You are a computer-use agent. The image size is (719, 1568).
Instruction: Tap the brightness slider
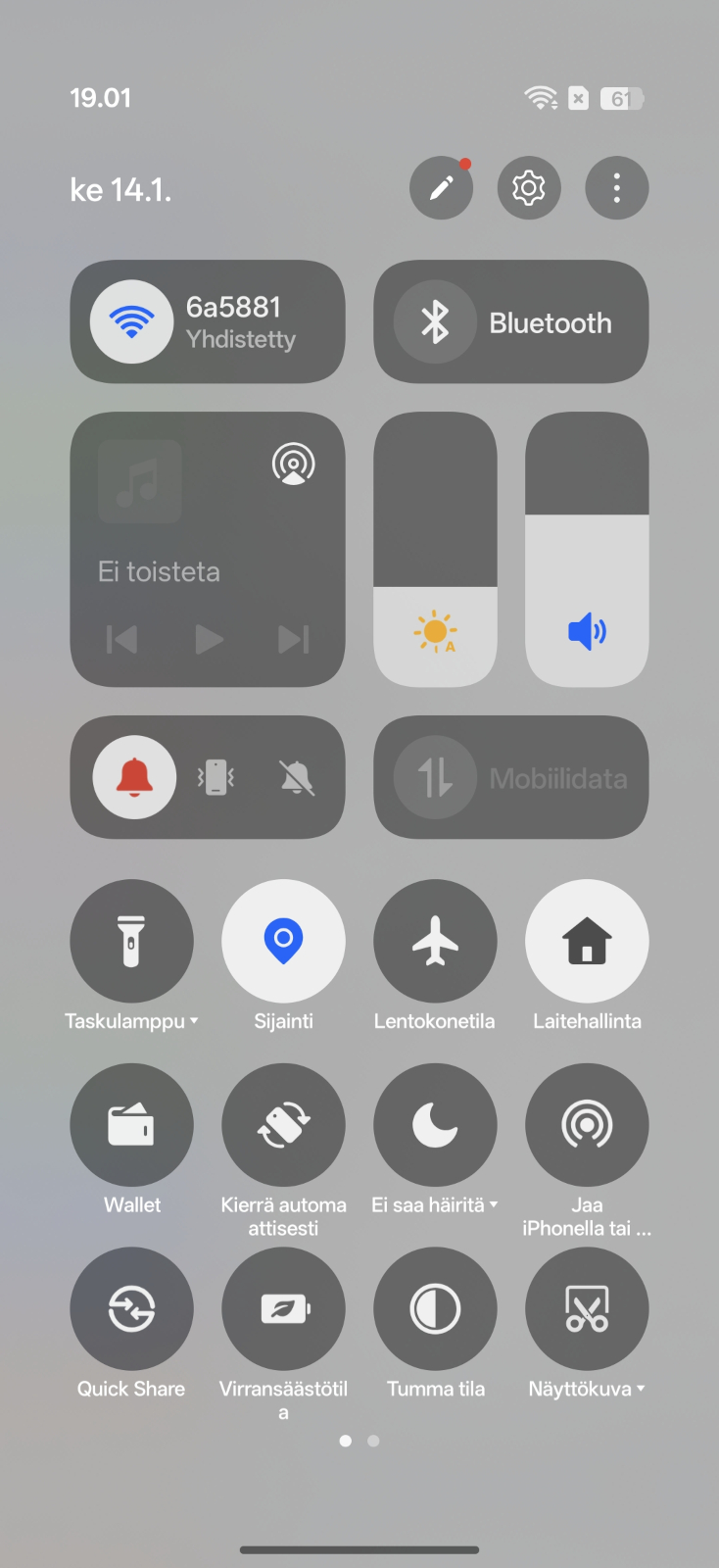coord(435,549)
